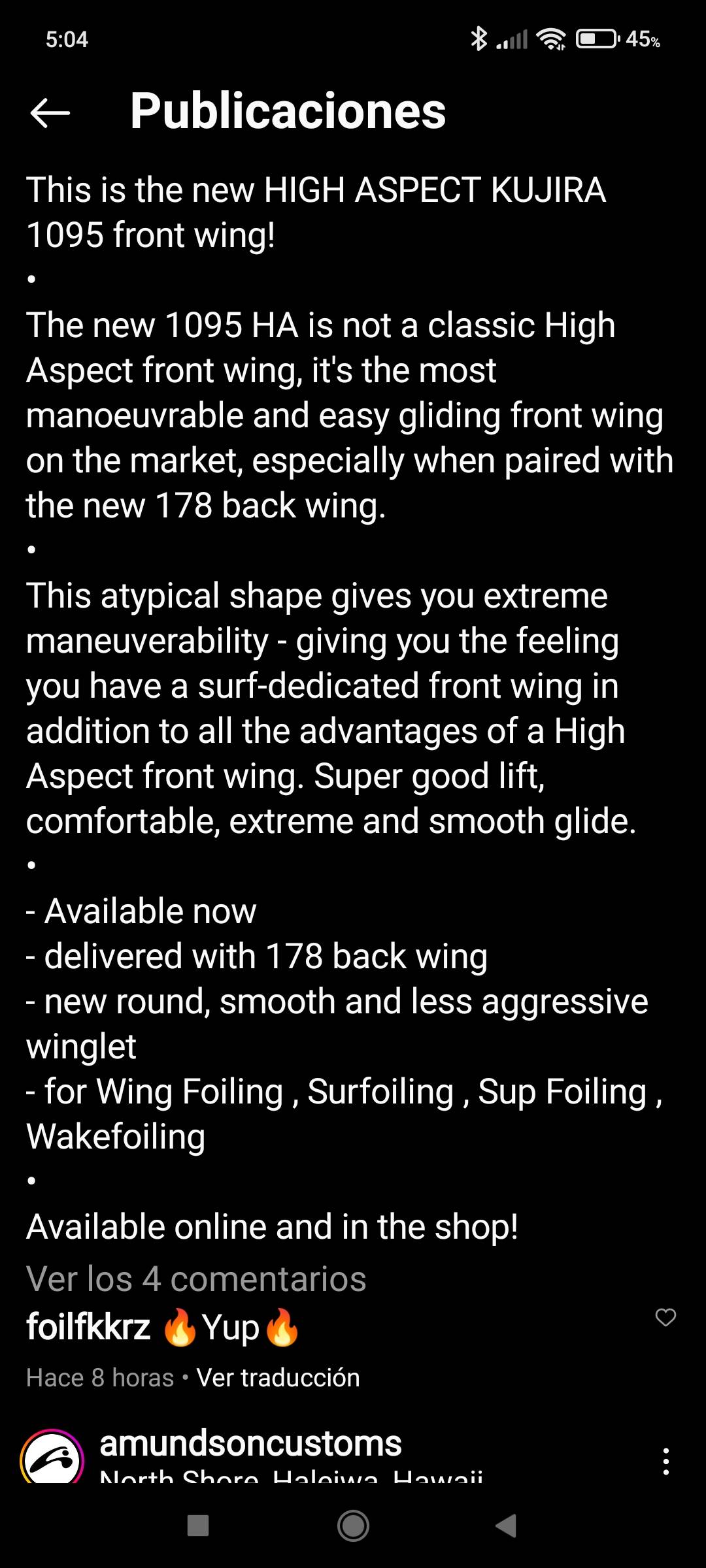Like the comment by foilfkkrz
Viewport: 706px width, 1568px height.
(x=665, y=1318)
